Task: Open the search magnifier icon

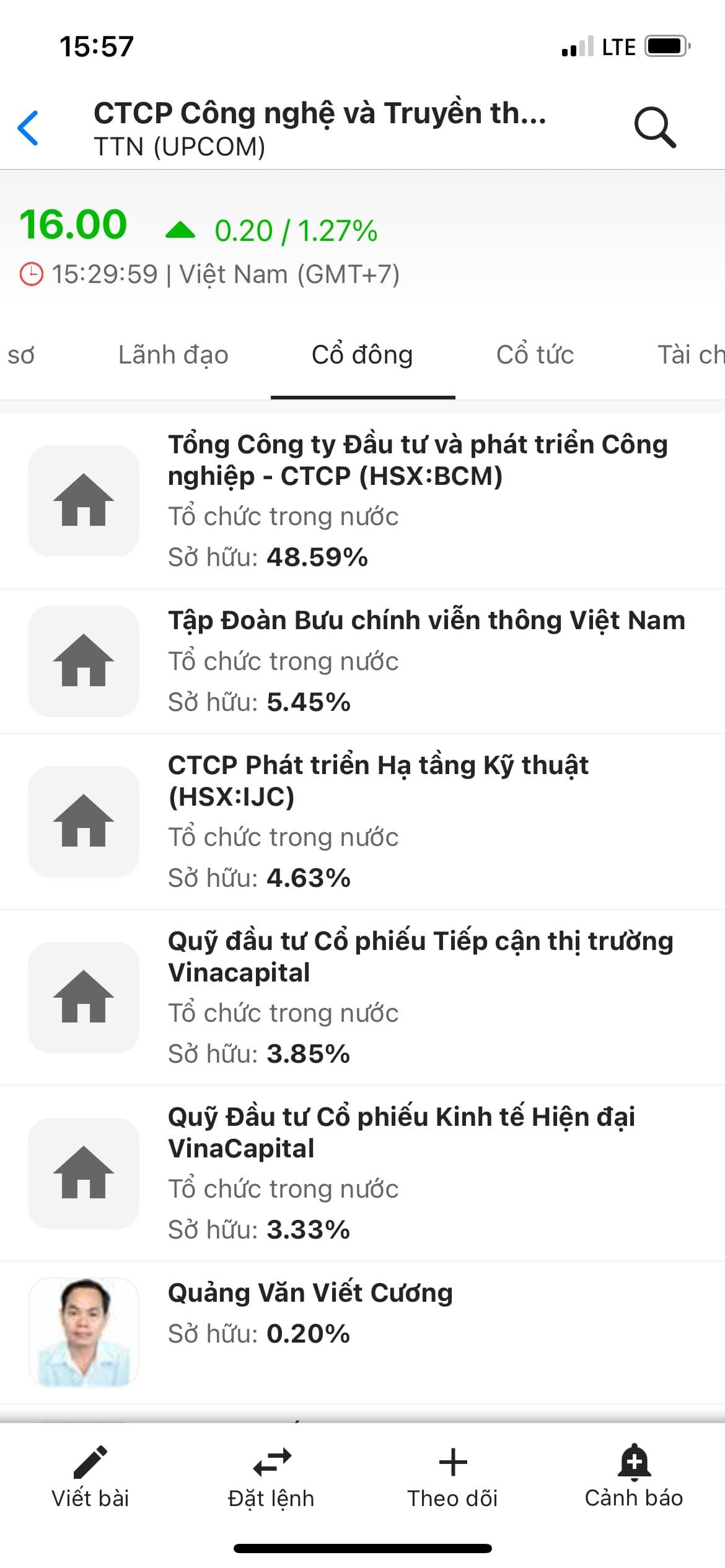Action: (x=654, y=128)
